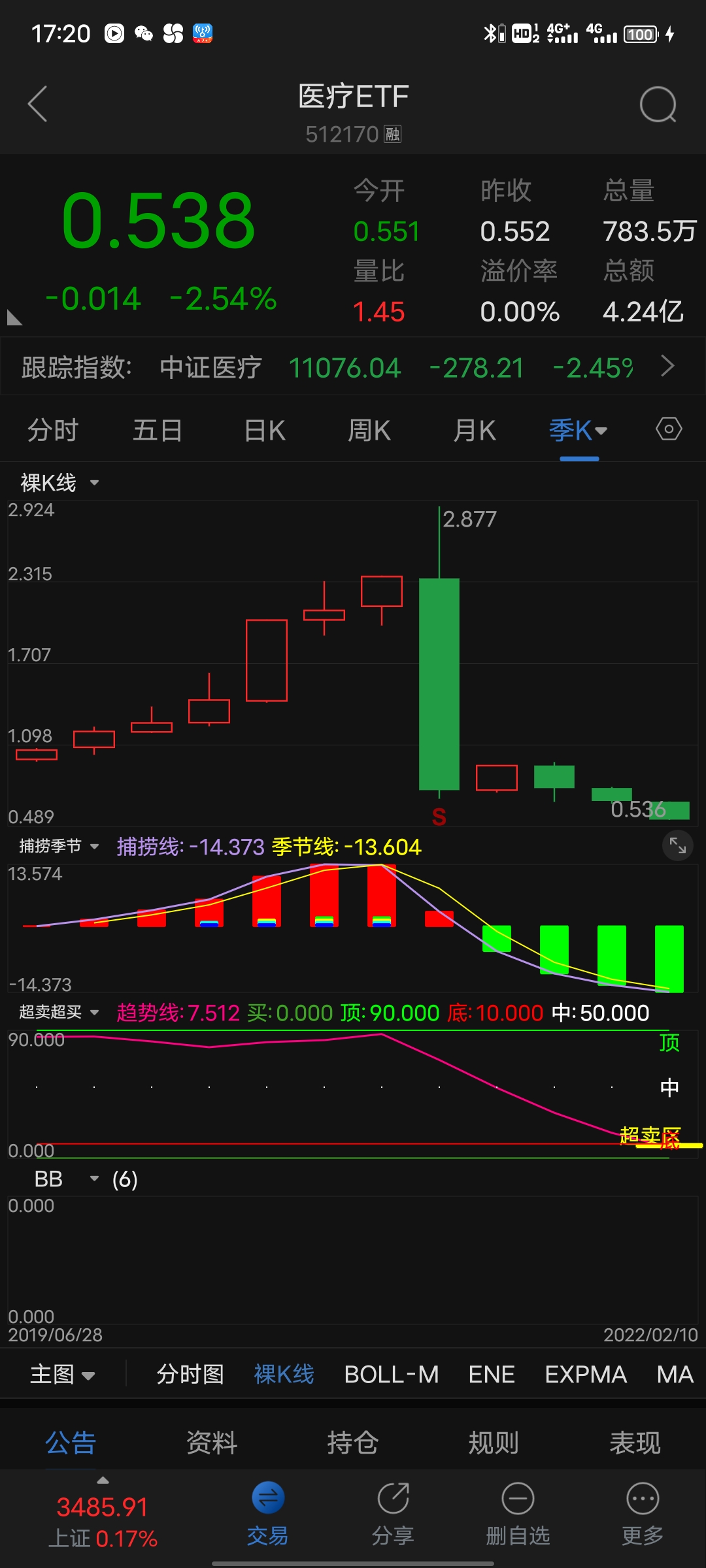Expand the 季K period dropdown

tap(579, 431)
